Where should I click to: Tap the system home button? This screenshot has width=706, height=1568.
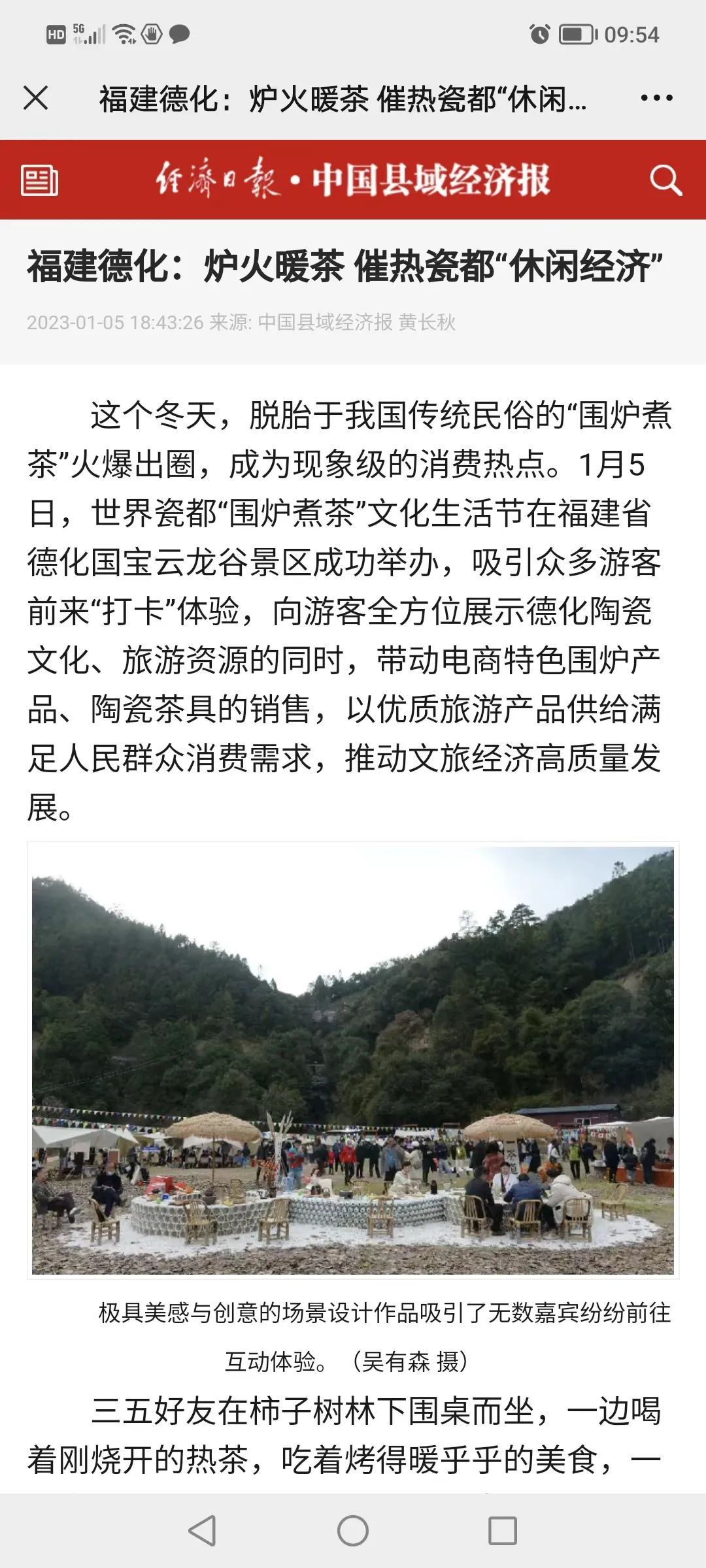click(353, 1530)
